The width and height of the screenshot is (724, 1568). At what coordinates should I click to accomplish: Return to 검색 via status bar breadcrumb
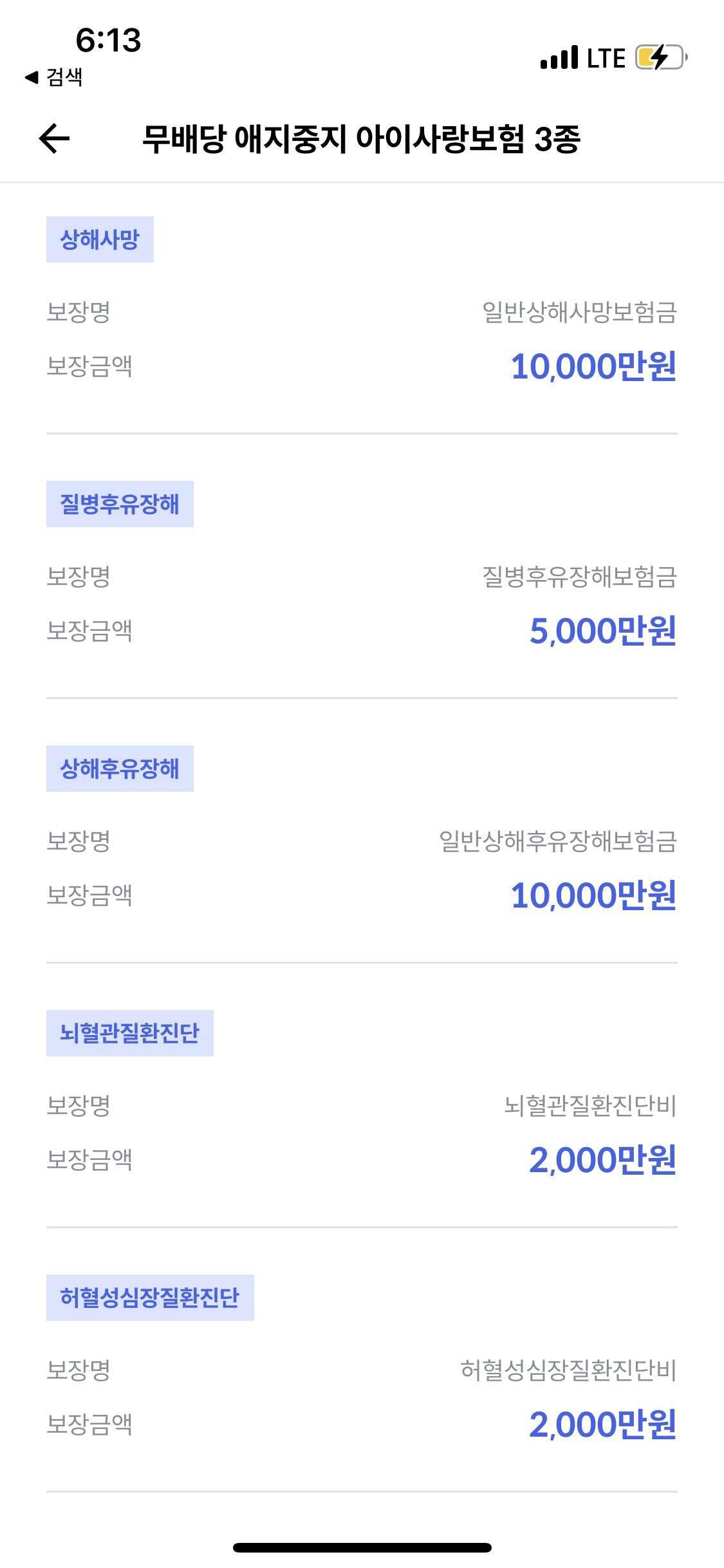click(x=54, y=78)
